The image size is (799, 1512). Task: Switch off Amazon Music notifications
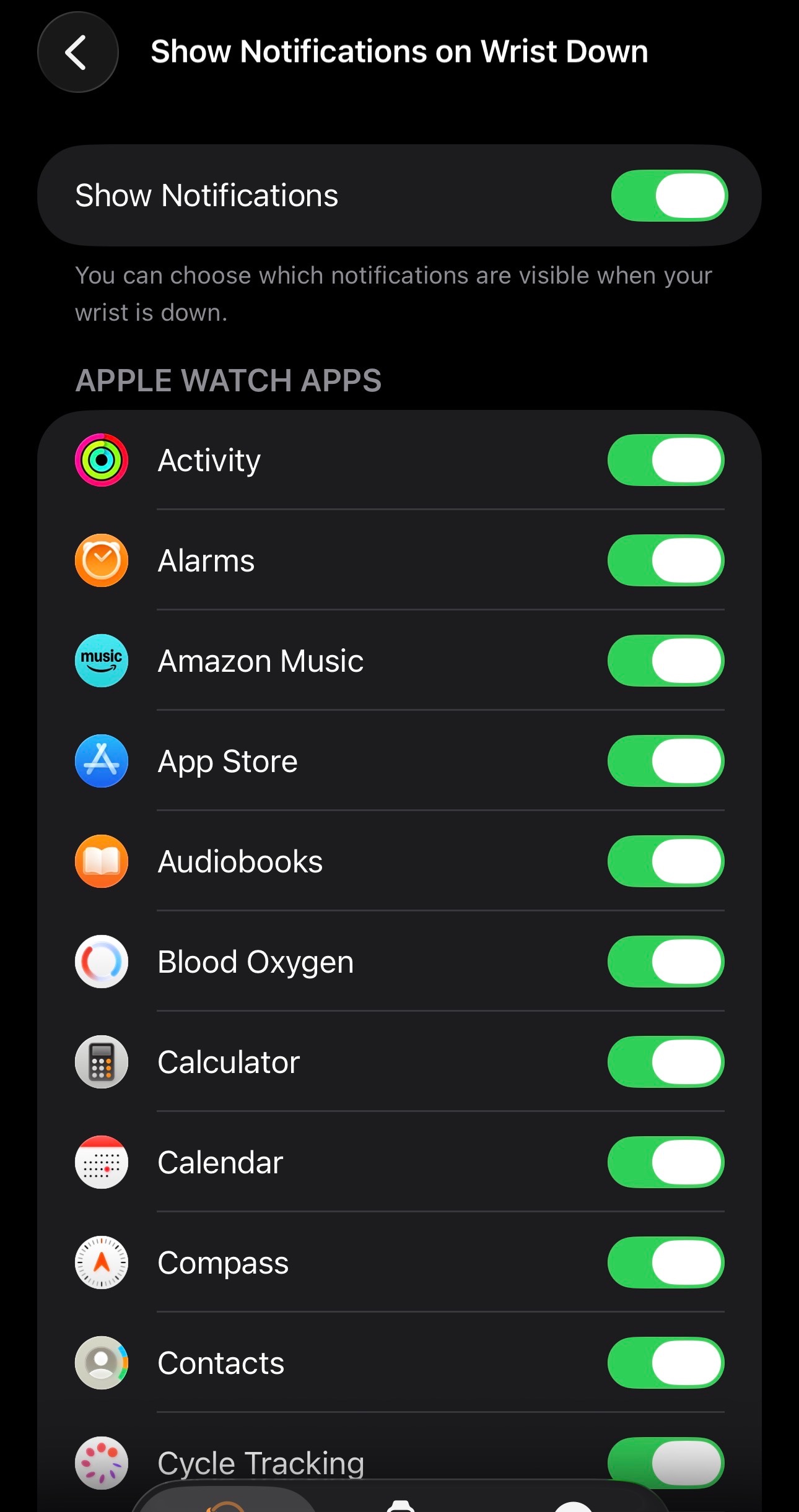click(x=666, y=661)
